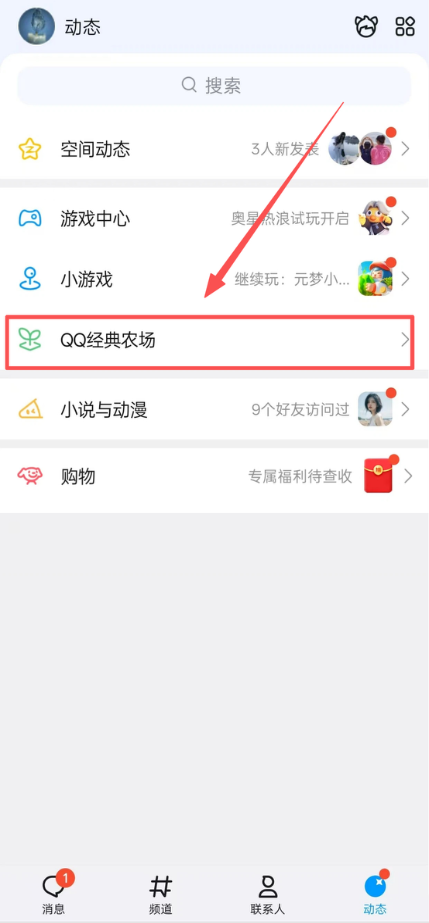Open 空间动态
The image size is (429, 923).
coord(214,150)
